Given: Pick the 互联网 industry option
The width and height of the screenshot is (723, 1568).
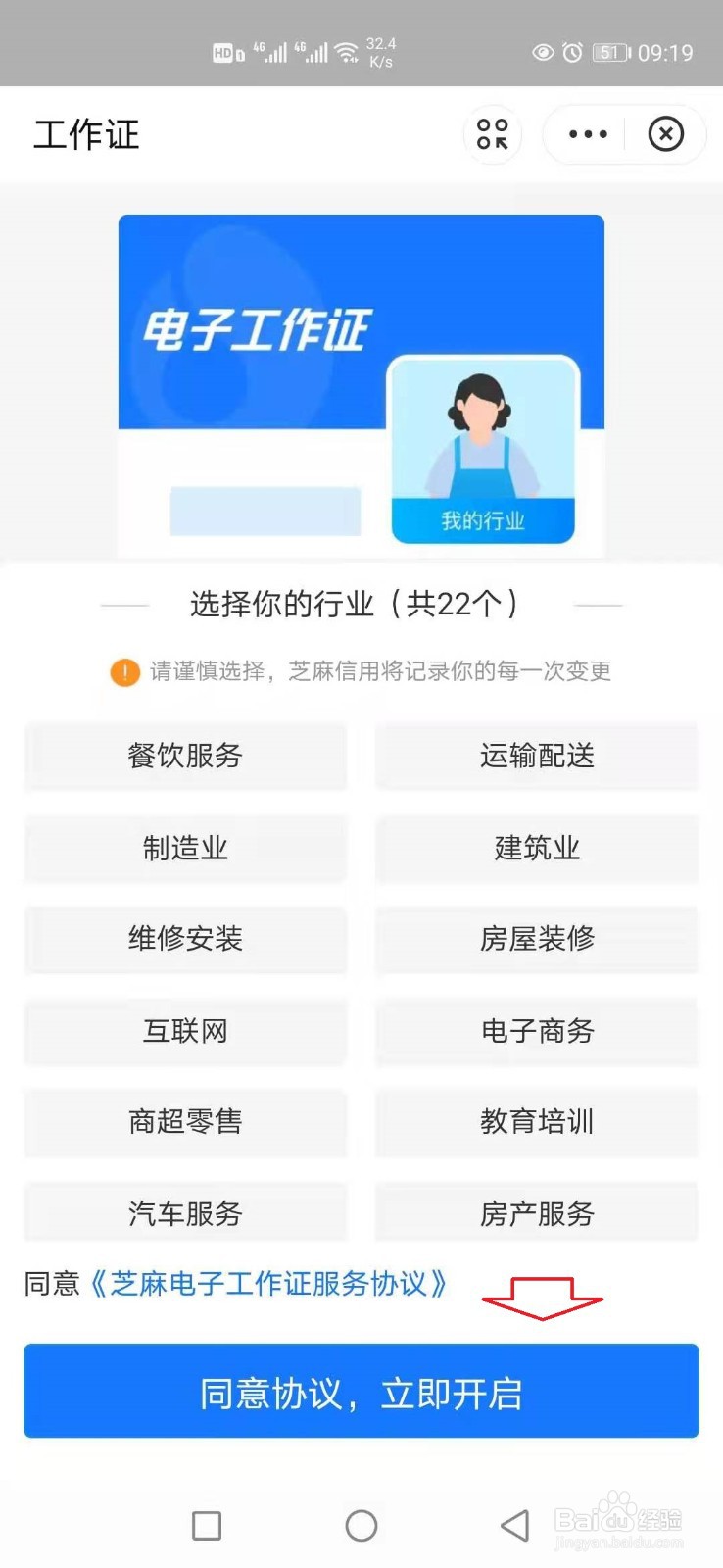Looking at the screenshot, I should click(185, 1031).
